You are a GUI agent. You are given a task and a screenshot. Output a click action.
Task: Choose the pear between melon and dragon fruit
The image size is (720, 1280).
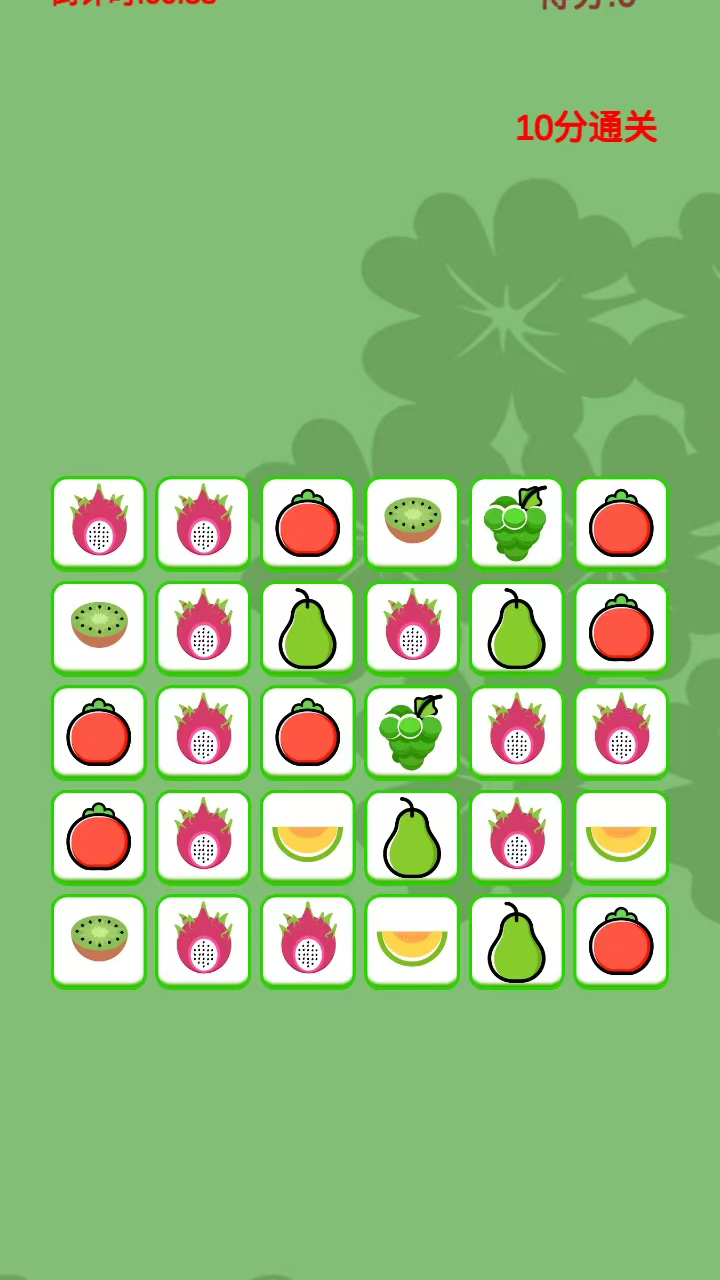[x=412, y=836]
